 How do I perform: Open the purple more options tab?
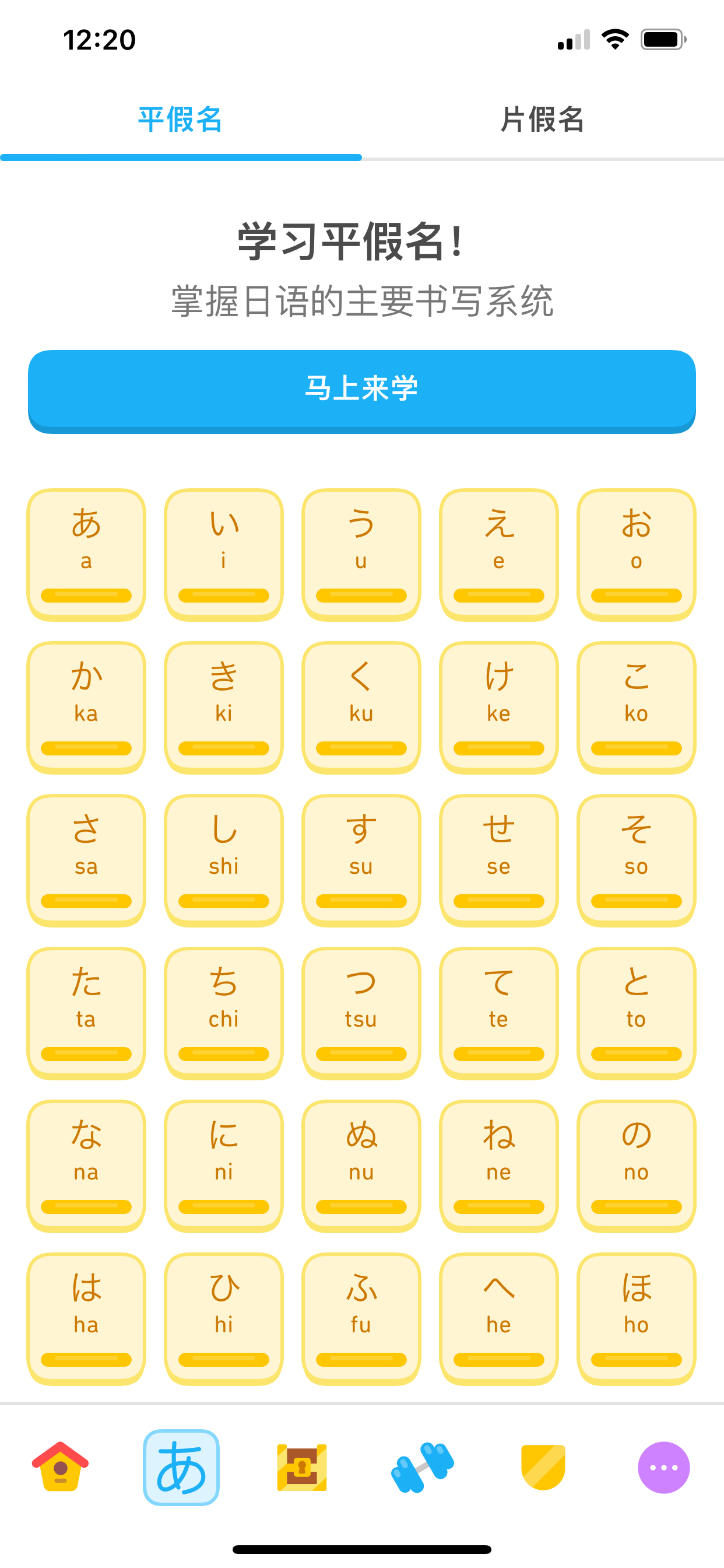coord(664,1467)
